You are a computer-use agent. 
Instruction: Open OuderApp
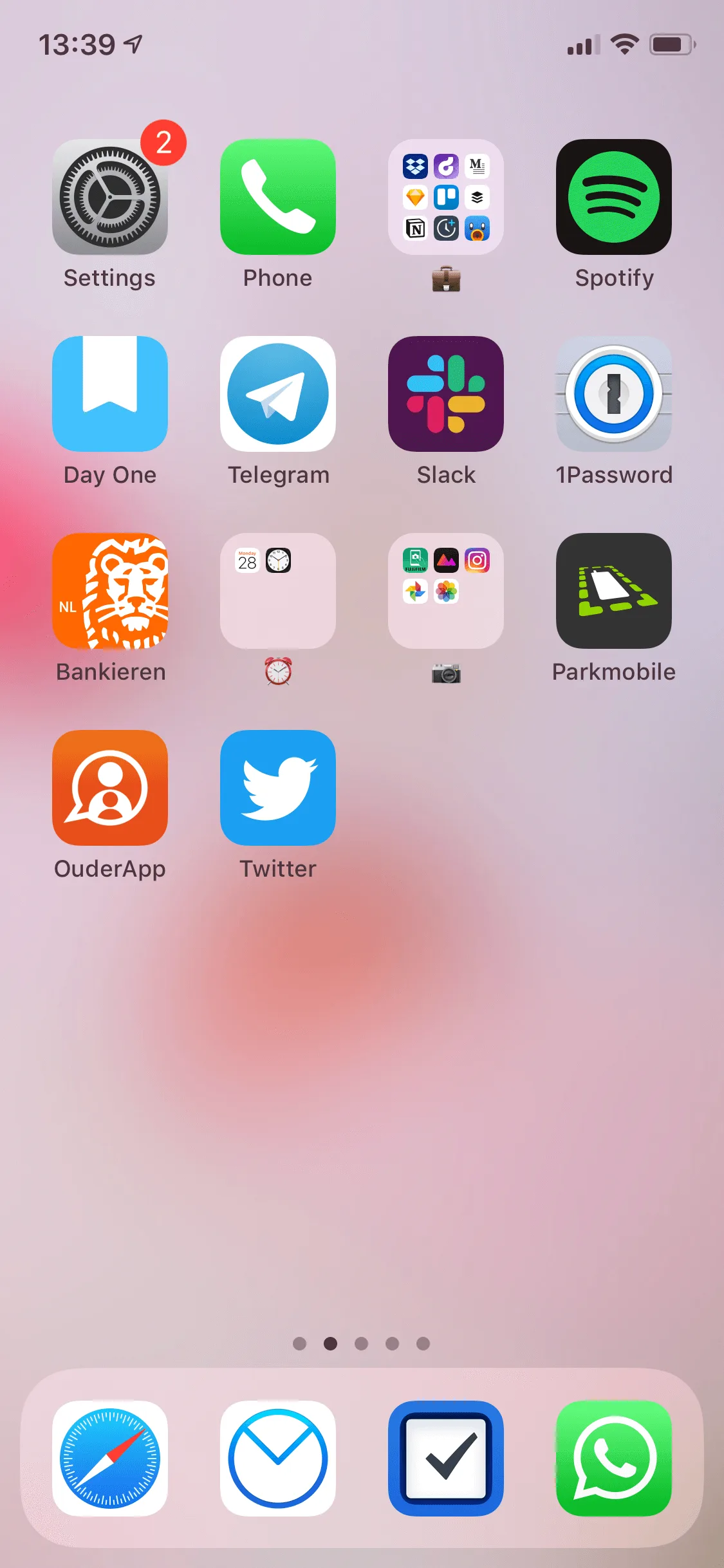pyautogui.click(x=110, y=788)
